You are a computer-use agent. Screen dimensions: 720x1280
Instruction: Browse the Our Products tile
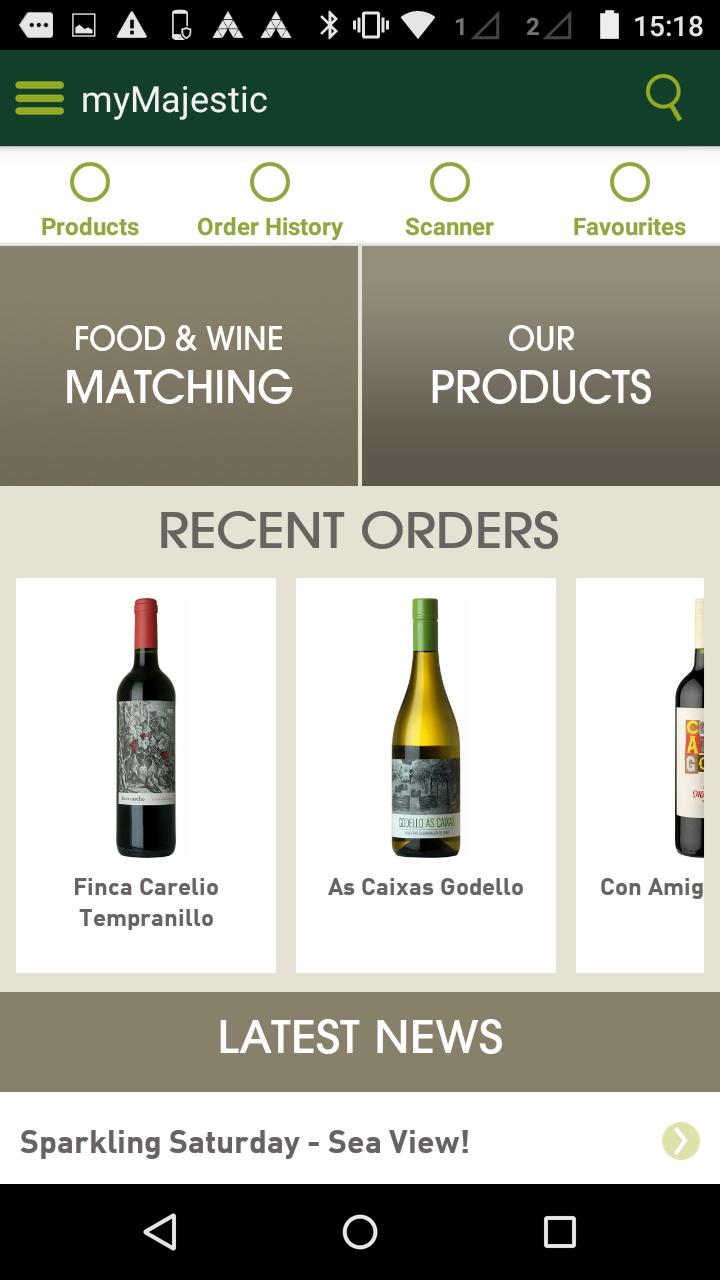(541, 366)
